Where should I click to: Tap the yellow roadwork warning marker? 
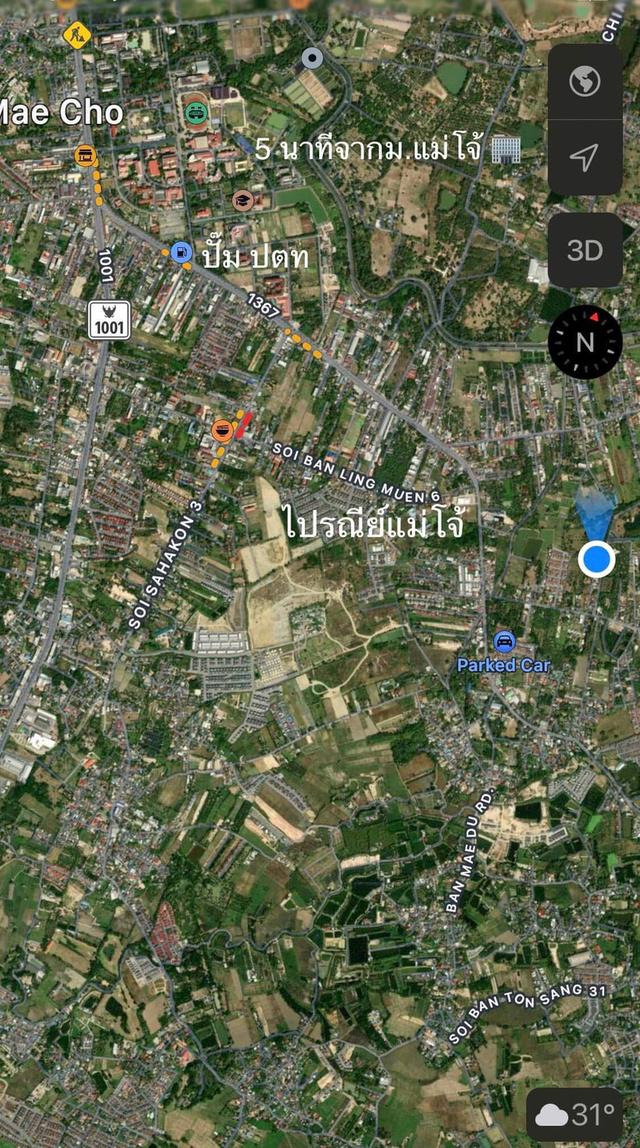point(76,35)
